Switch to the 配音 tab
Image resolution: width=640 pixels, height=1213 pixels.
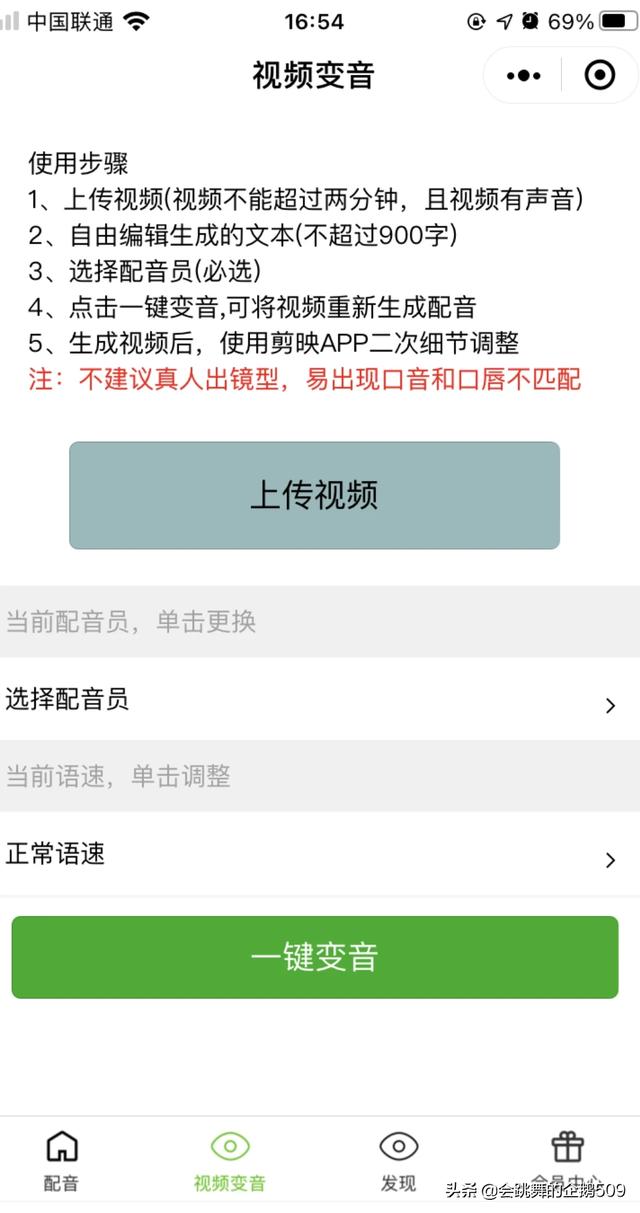pyautogui.click(x=62, y=1161)
